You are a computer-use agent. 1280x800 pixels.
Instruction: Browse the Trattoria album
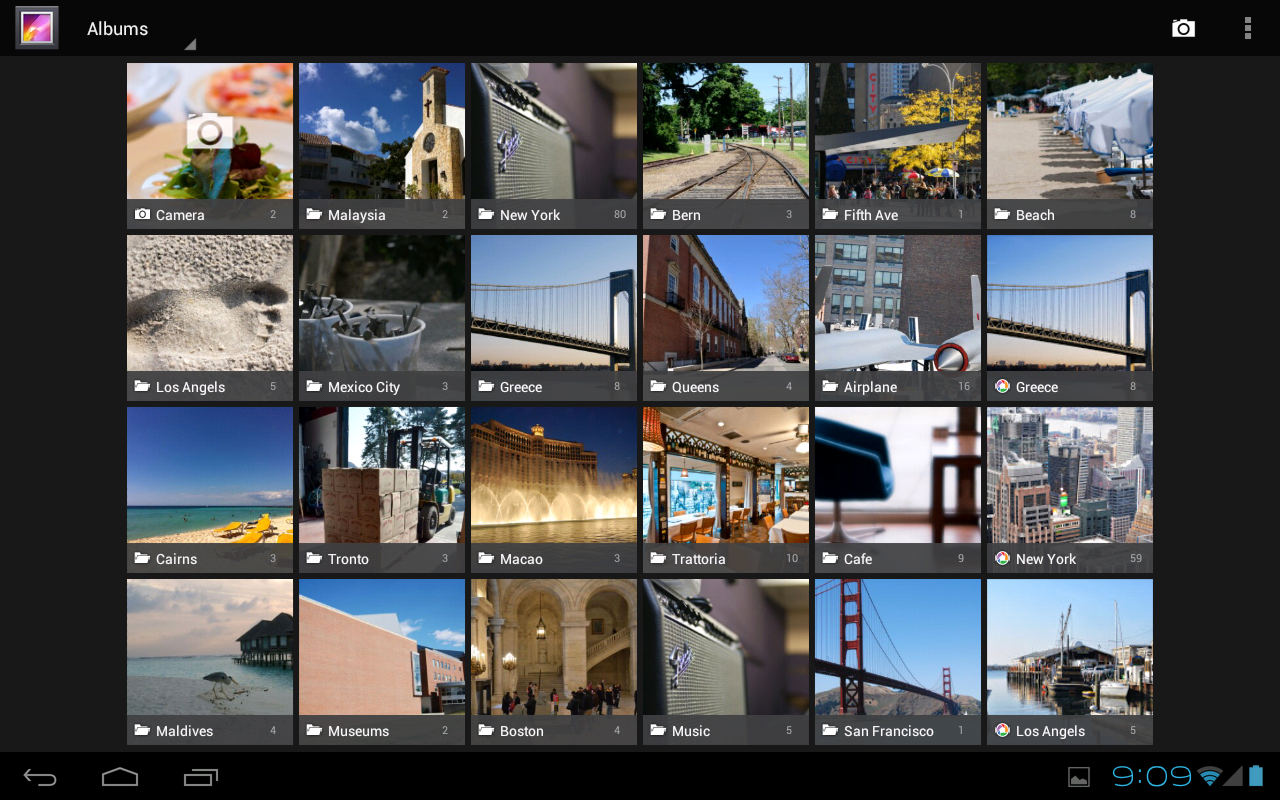click(726, 489)
